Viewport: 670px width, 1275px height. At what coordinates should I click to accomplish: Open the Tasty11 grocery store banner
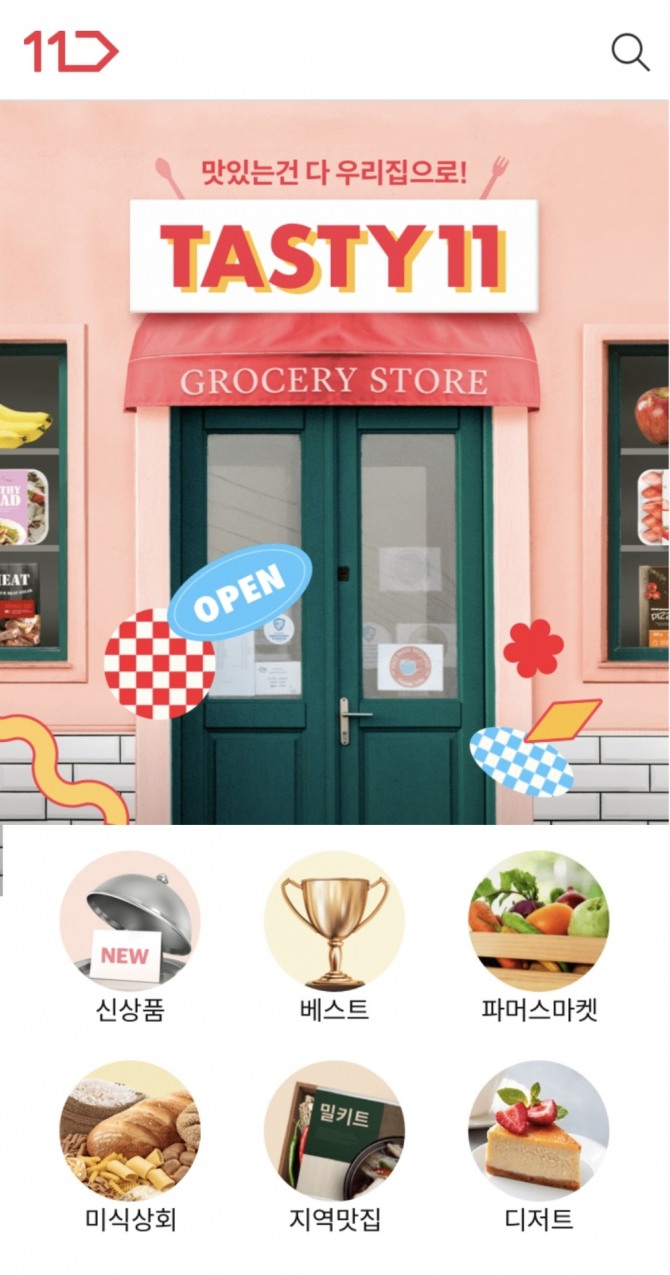334,460
